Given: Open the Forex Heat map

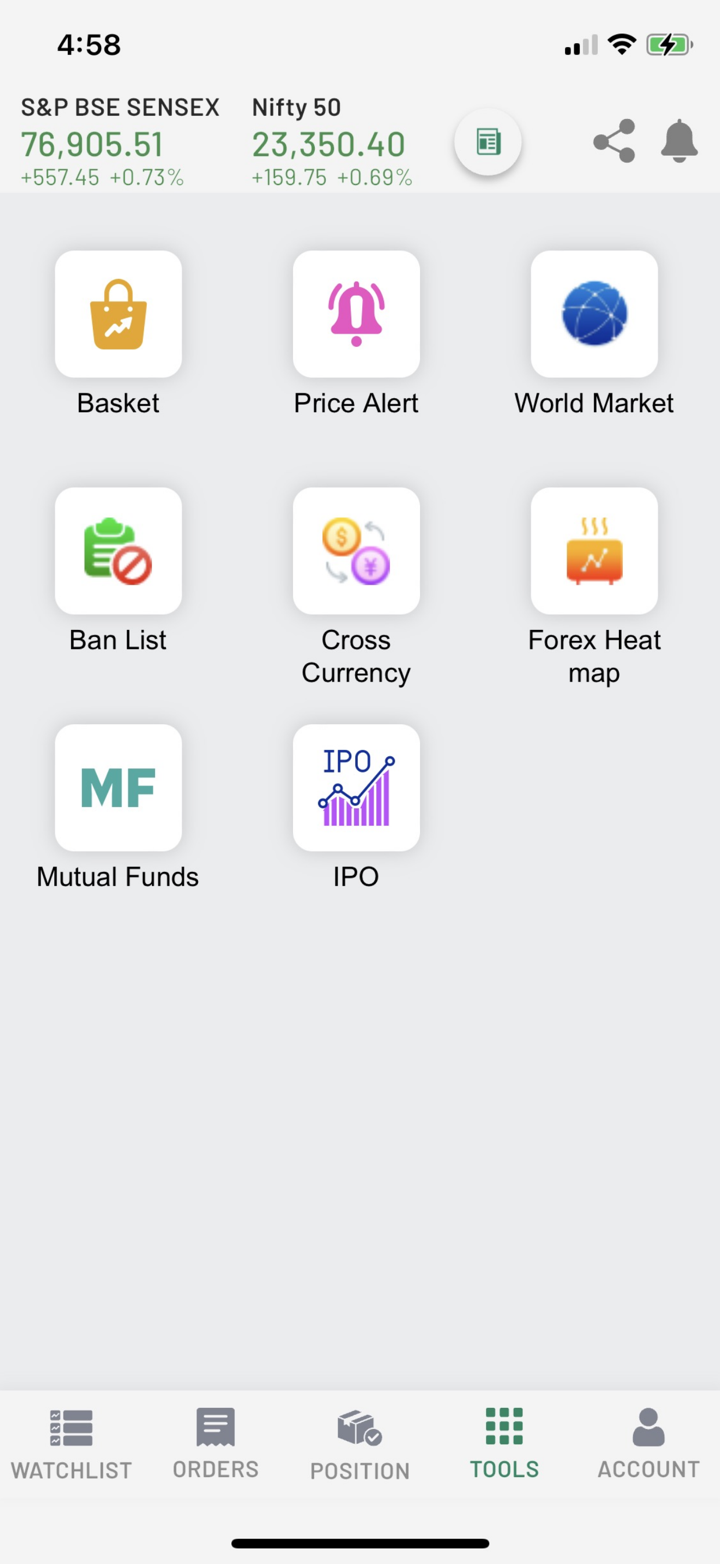Looking at the screenshot, I should [x=594, y=551].
